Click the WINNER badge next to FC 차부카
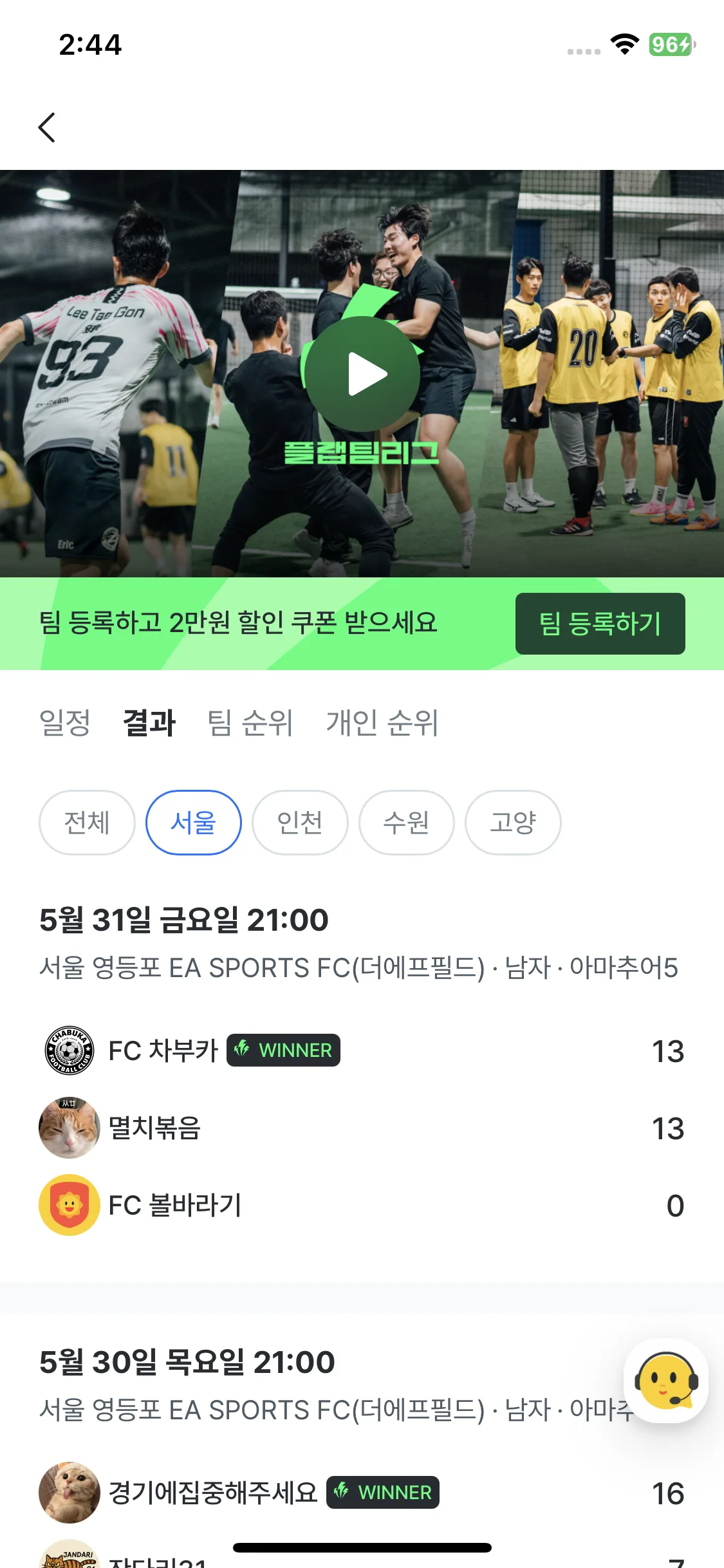 [283, 1050]
